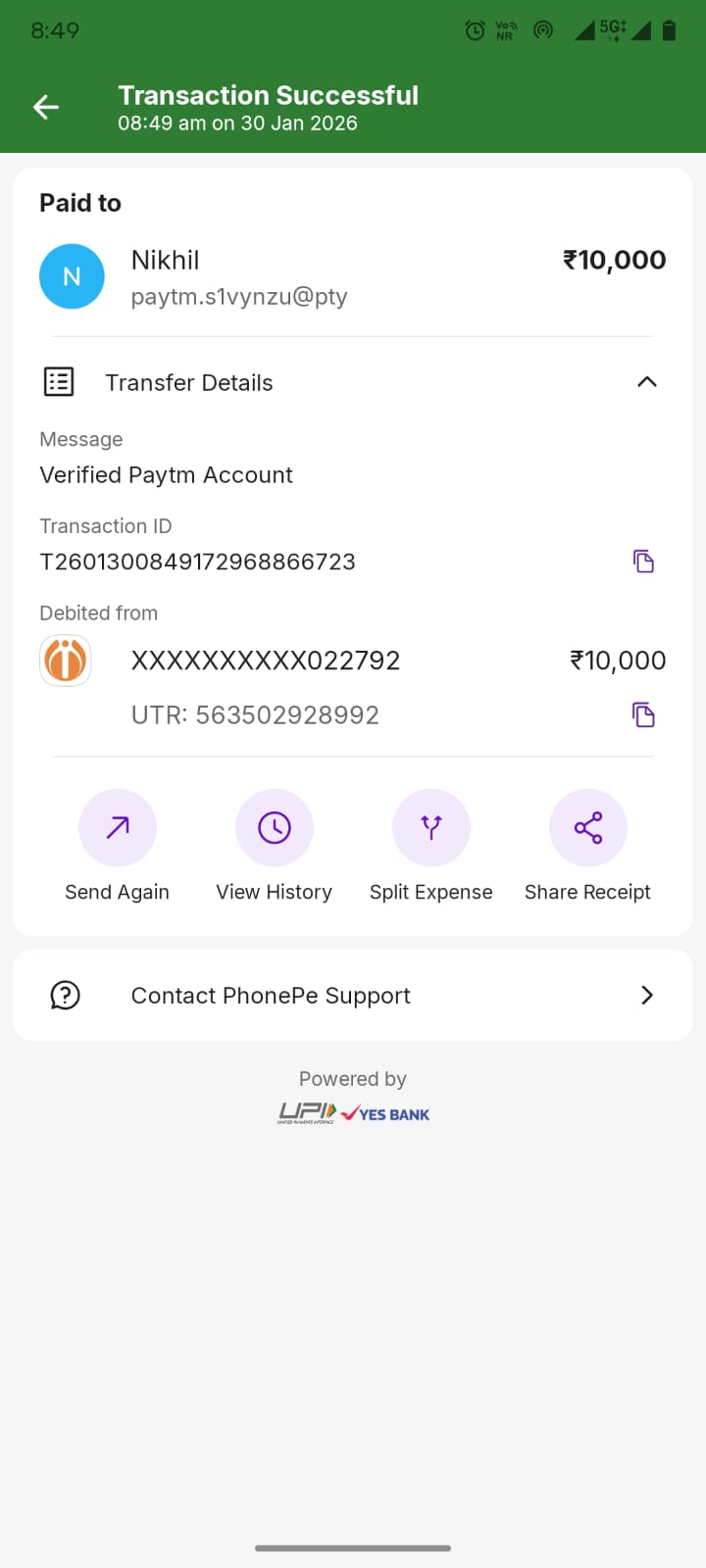Screen dimensions: 706x1568
Task: Copy the UTR number
Action: tap(643, 715)
